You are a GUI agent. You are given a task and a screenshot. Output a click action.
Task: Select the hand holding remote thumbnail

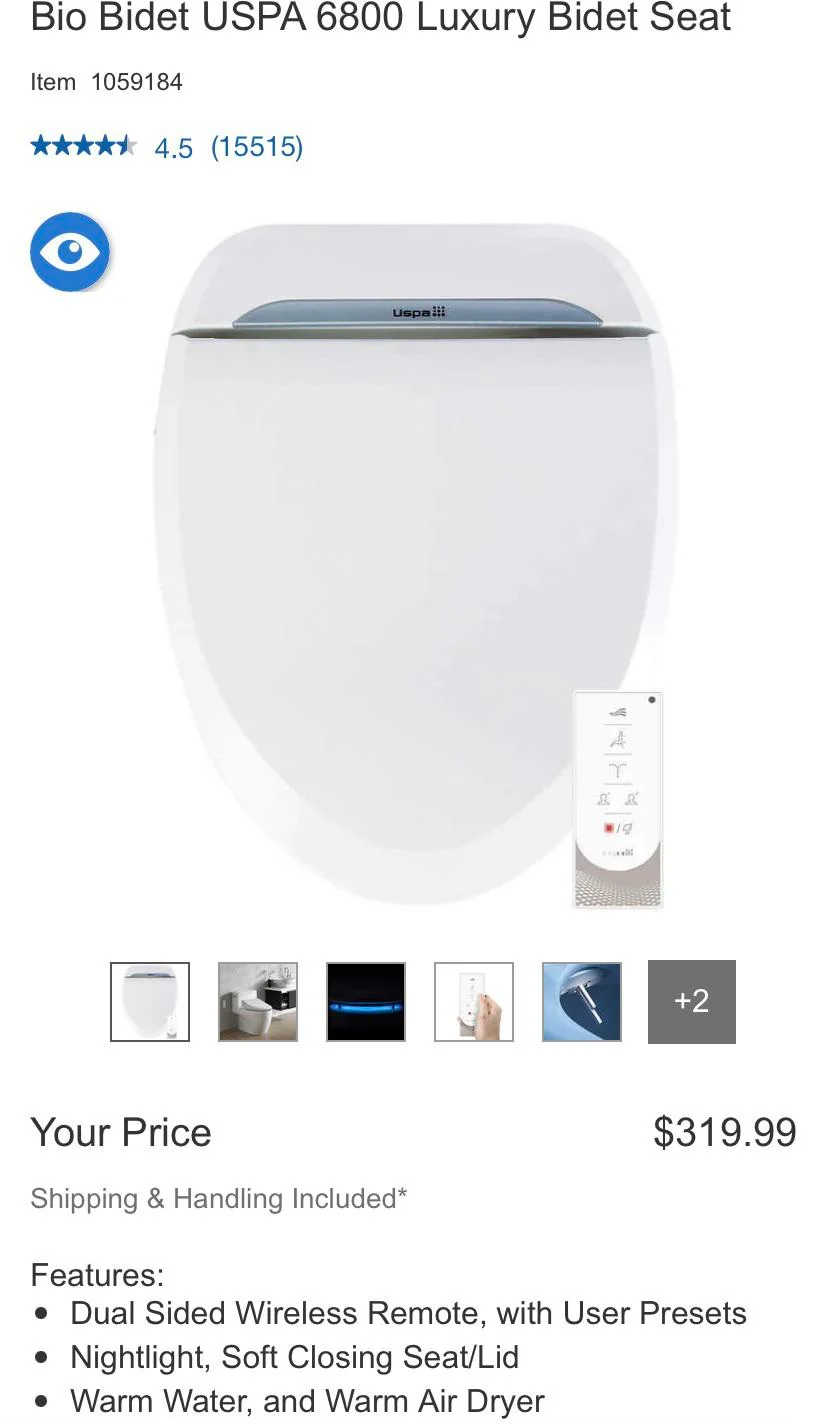474,1002
